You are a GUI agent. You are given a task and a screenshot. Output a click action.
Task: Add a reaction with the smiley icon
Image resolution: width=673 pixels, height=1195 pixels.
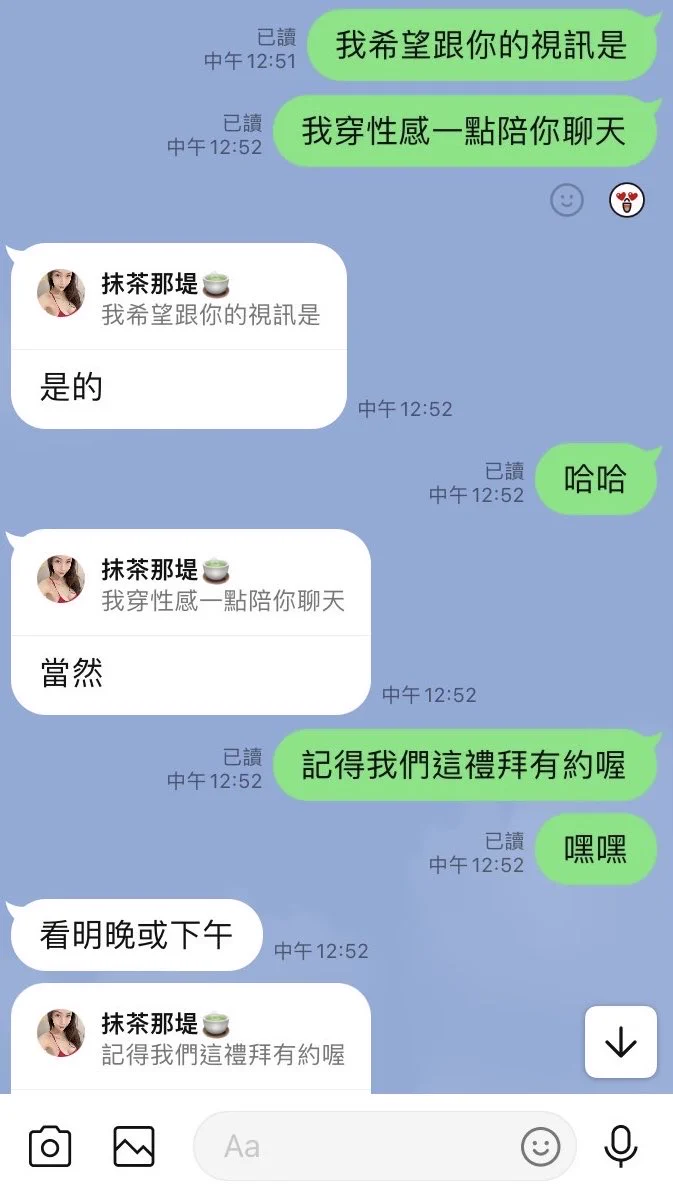(567, 200)
